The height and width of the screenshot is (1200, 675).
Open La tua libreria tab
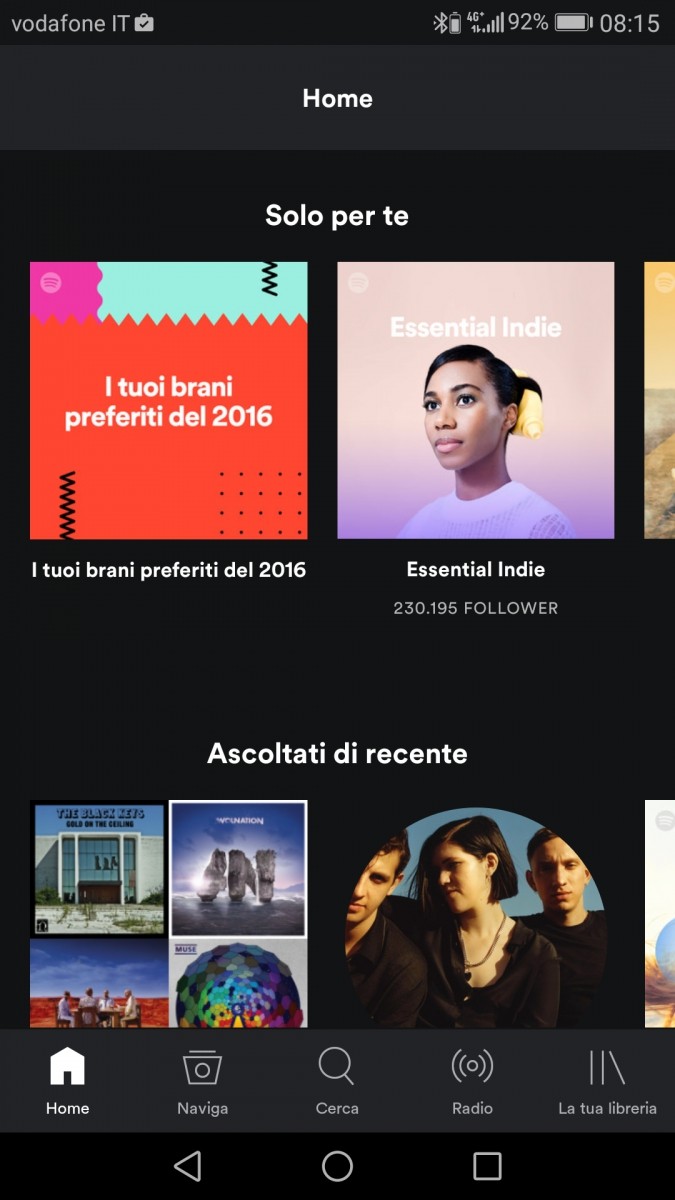(607, 1081)
